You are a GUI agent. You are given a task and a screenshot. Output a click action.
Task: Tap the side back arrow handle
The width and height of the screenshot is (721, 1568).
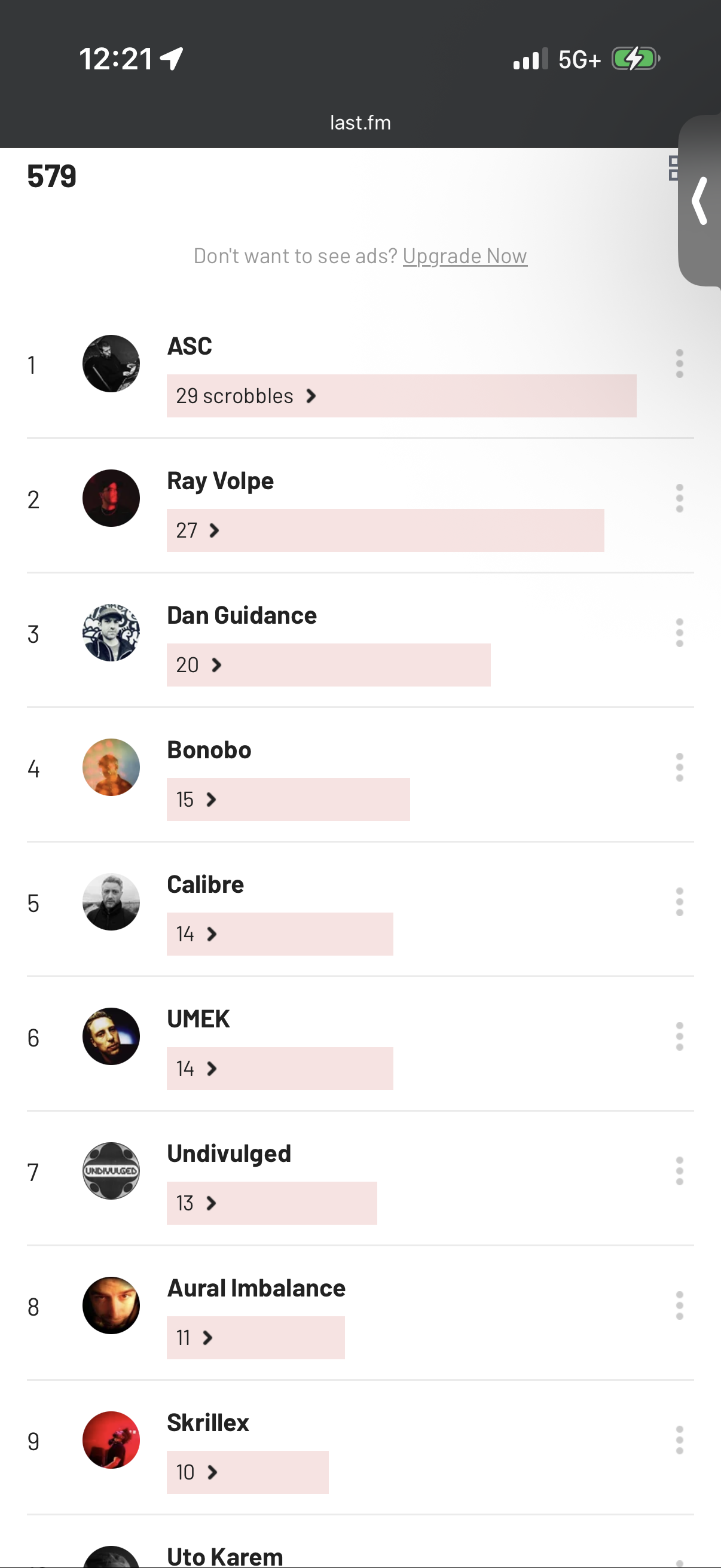point(699,201)
